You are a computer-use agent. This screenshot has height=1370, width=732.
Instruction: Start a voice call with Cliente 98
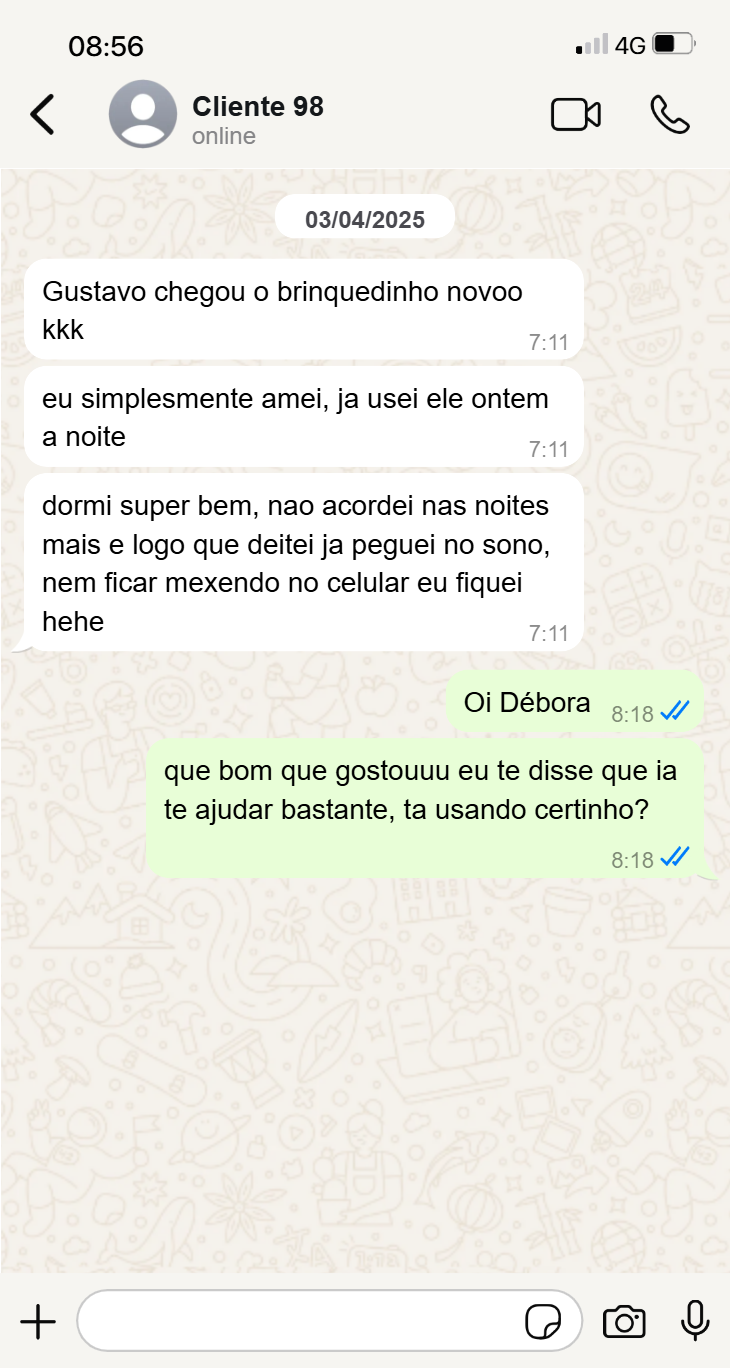(x=669, y=115)
